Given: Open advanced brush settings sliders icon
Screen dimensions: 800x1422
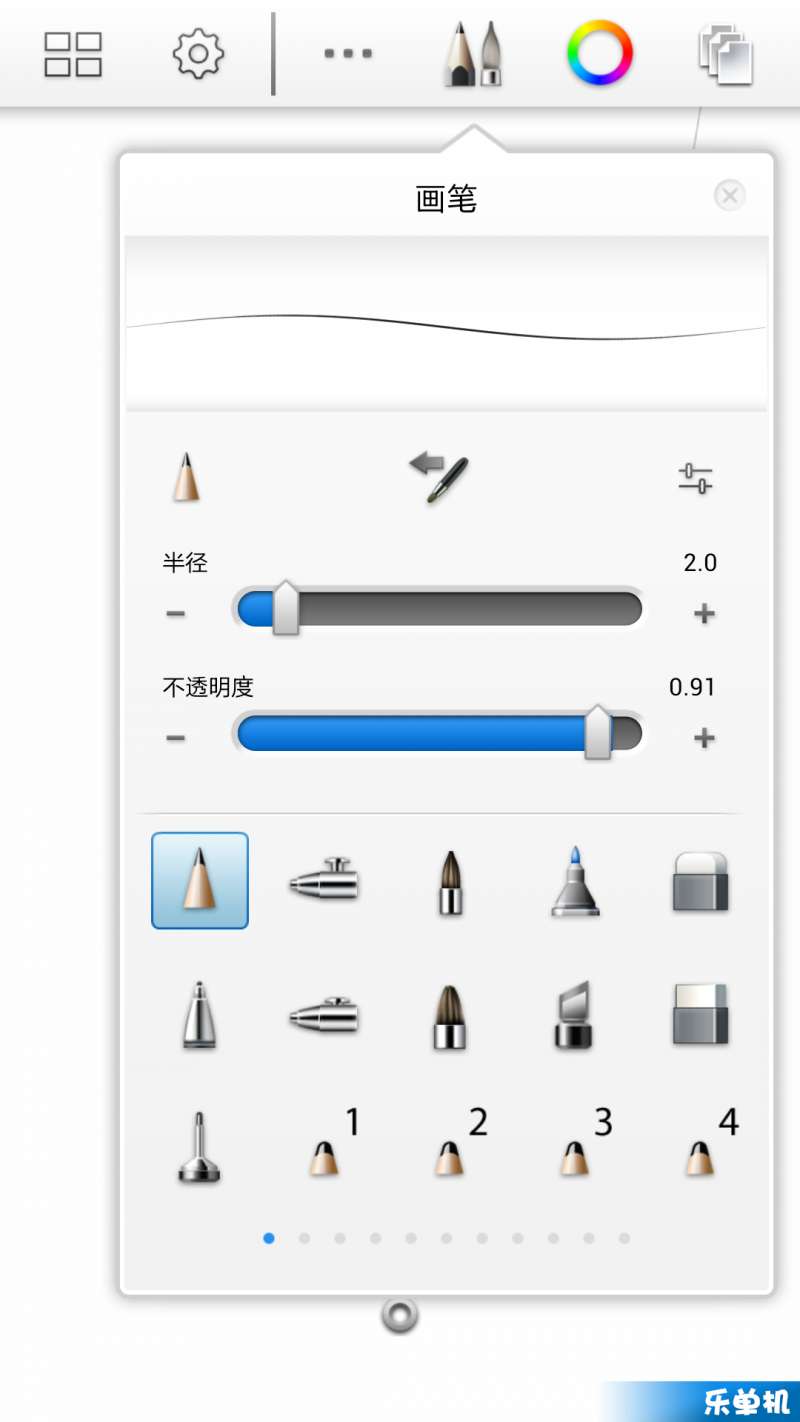Looking at the screenshot, I should (695, 478).
